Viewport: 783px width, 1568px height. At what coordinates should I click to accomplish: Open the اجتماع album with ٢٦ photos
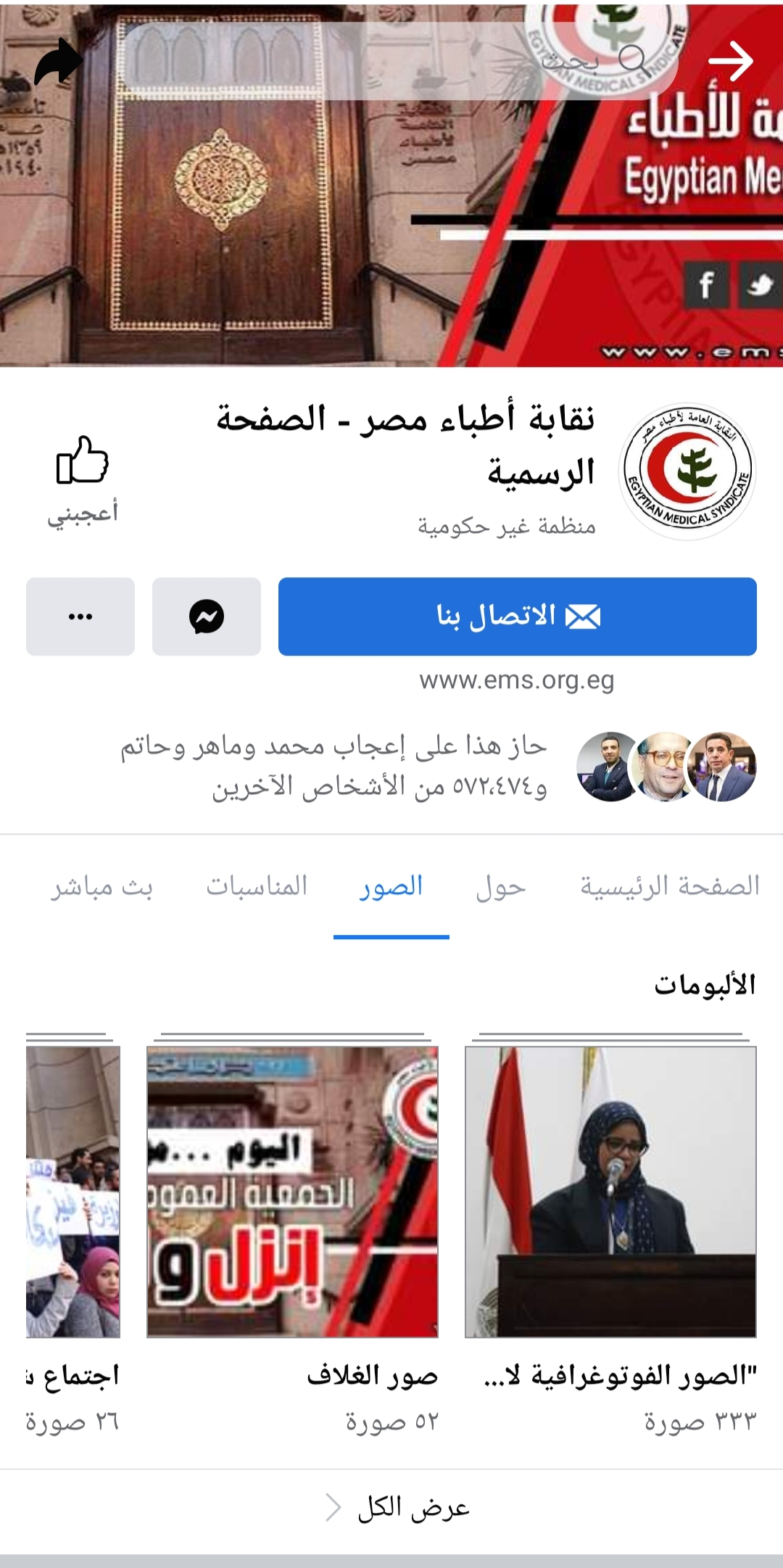tap(72, 1192)
